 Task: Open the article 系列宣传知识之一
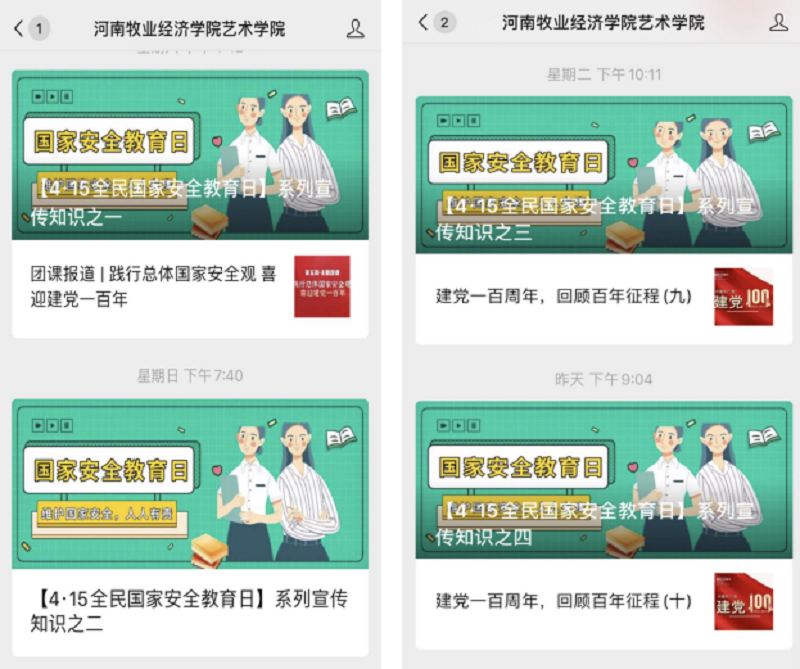[190, 155]
